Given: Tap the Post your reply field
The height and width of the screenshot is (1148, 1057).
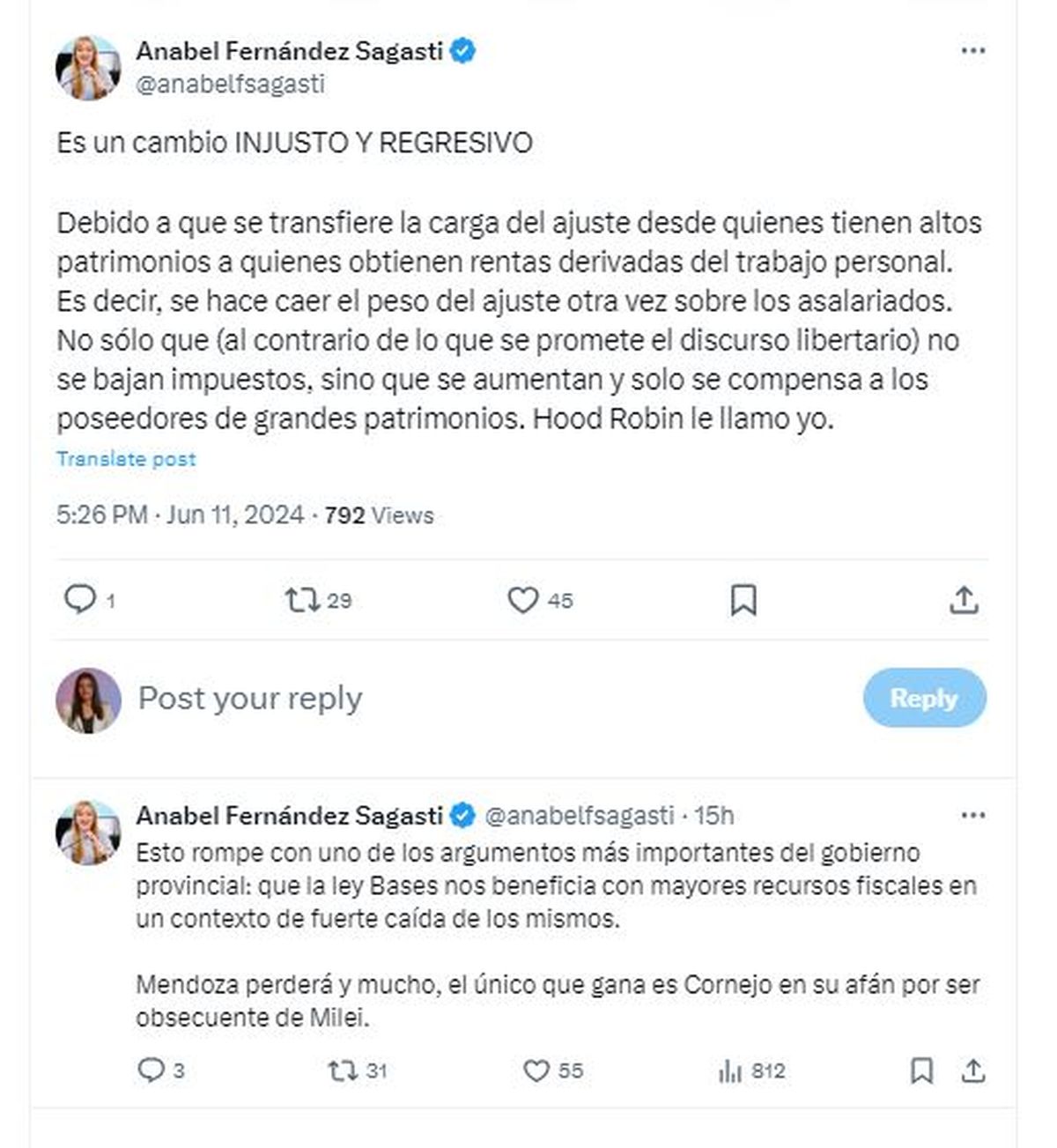Looking at the screenshot, I should click(x=250, y=699).
